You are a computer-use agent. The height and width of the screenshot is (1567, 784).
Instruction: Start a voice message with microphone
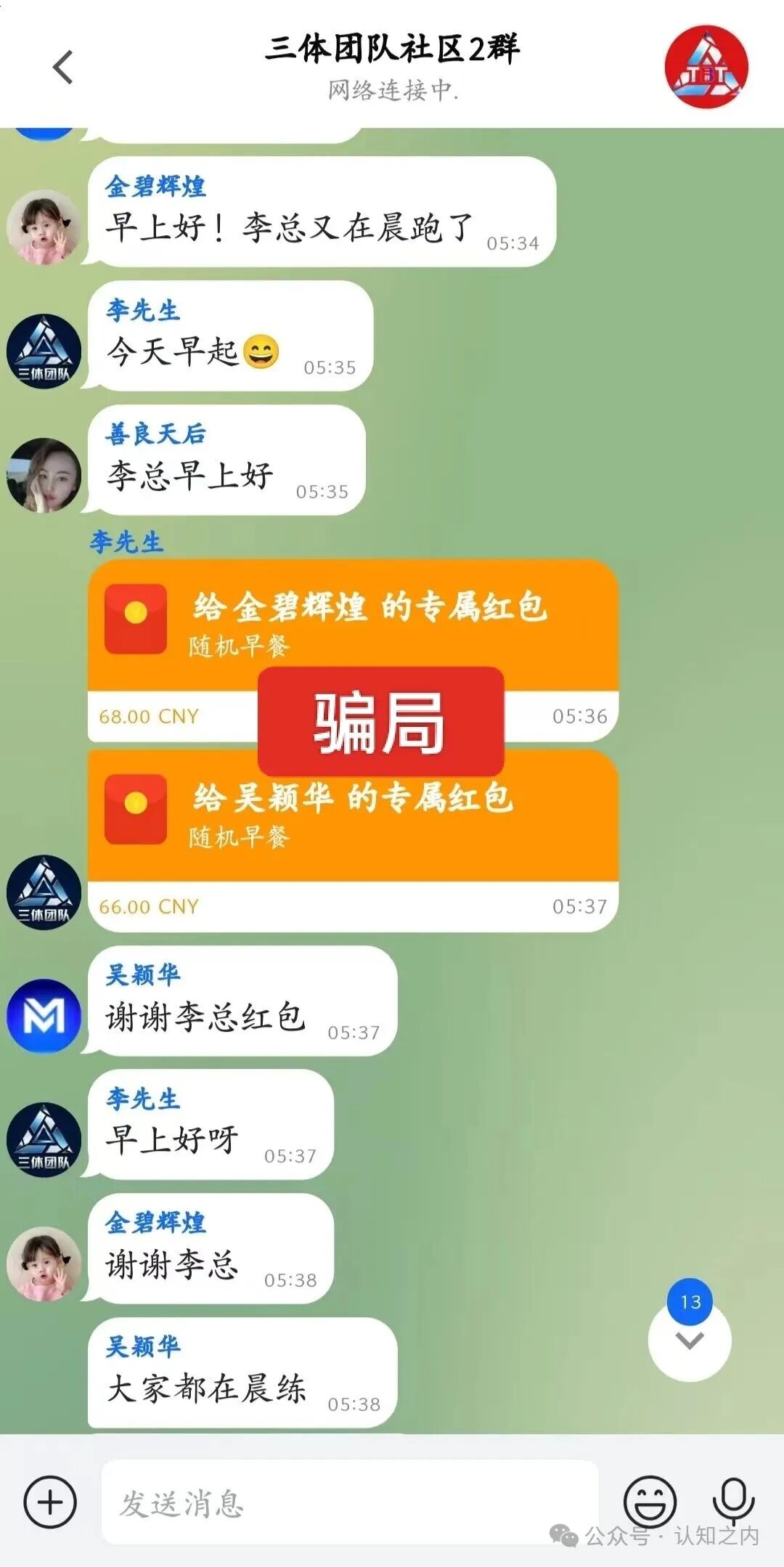(733, 1501)
